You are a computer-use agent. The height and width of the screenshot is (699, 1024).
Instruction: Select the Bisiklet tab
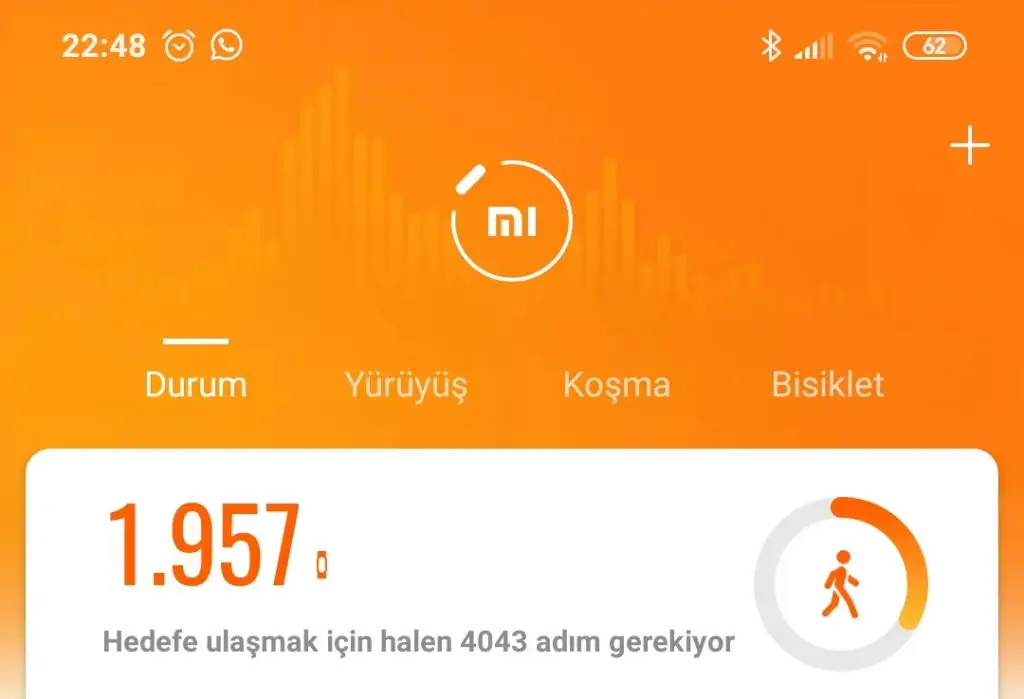[827, 385]
